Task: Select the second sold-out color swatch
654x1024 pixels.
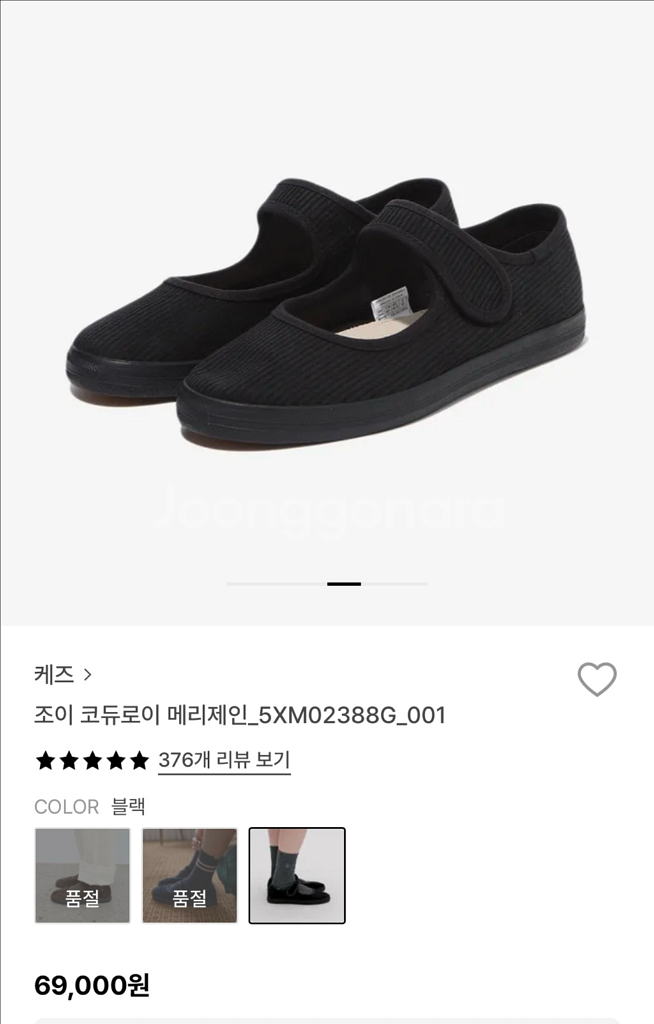Action: pyautogui.click(x=190, y=876)
